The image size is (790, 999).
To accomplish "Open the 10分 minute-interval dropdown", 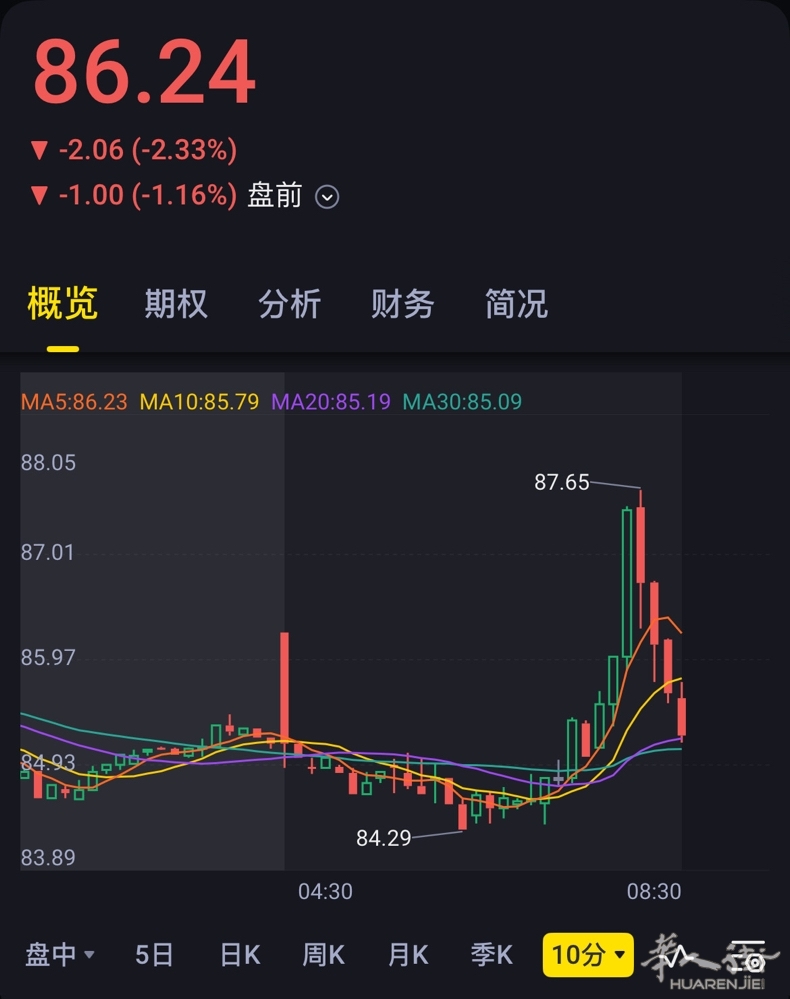I will (x=589, y=955).
